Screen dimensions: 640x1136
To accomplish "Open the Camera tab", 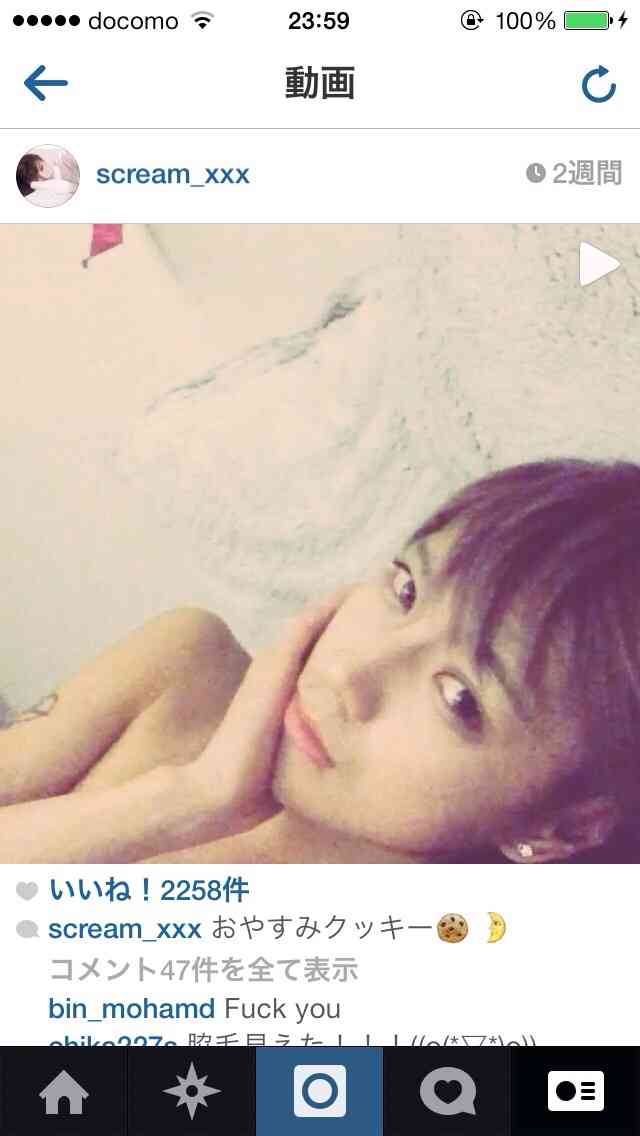I will (320, 1091).
